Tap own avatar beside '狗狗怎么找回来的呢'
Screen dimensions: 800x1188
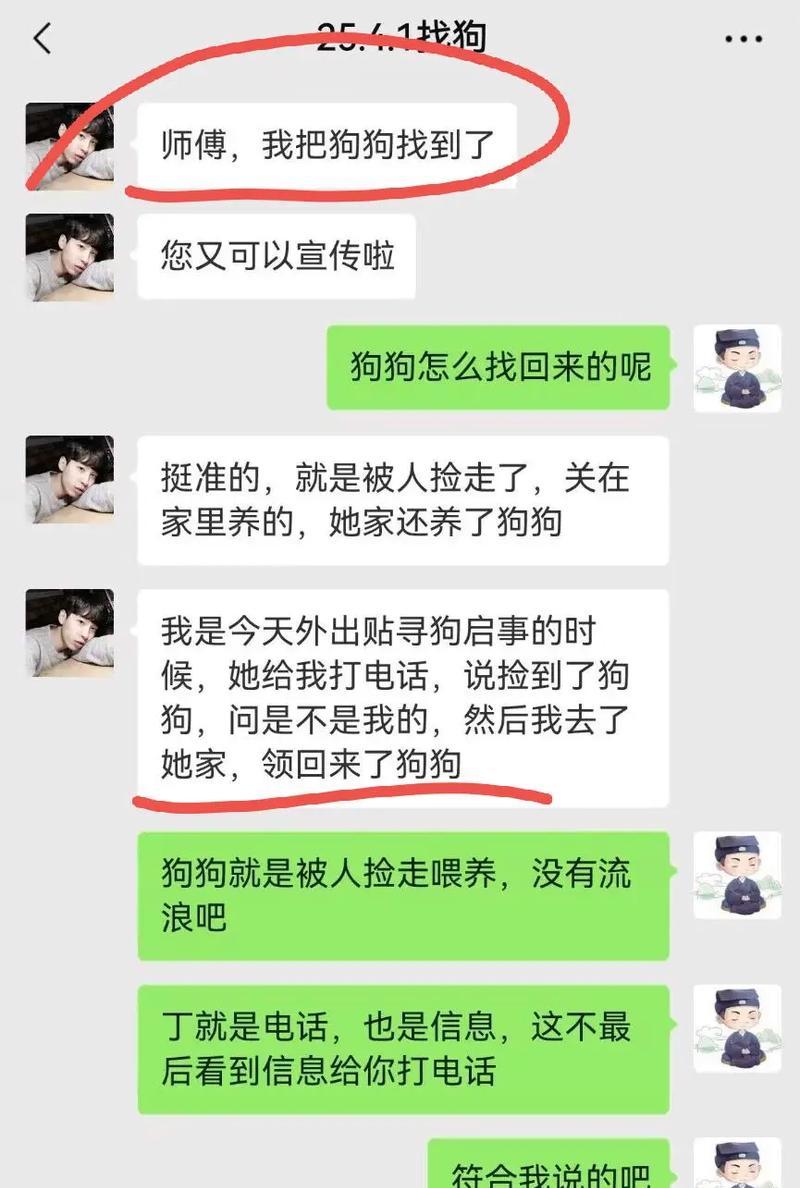point(737,368)
